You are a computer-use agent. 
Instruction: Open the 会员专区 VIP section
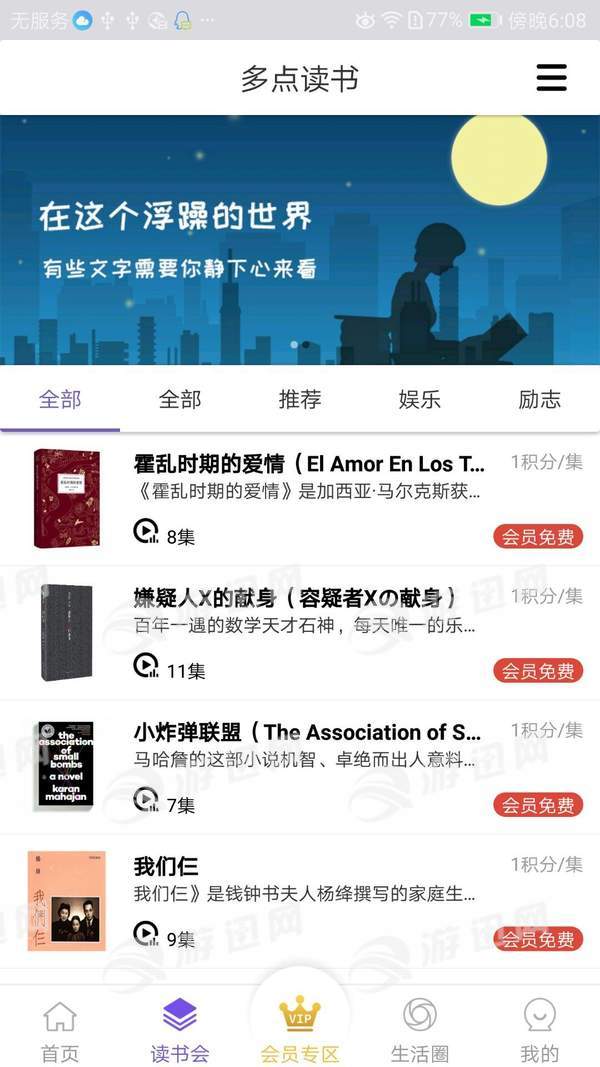(300, 1030)
